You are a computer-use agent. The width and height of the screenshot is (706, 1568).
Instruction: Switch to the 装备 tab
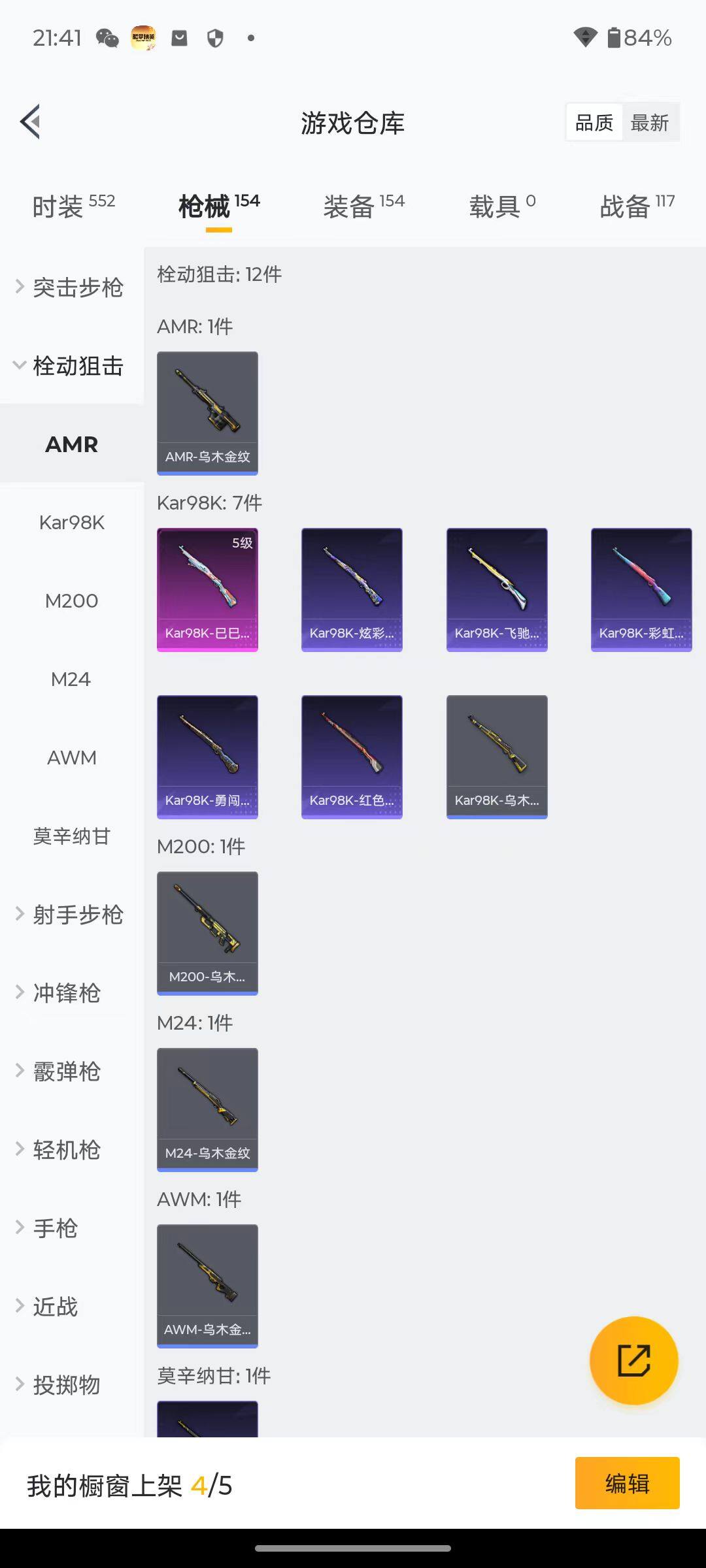(363, 206)
